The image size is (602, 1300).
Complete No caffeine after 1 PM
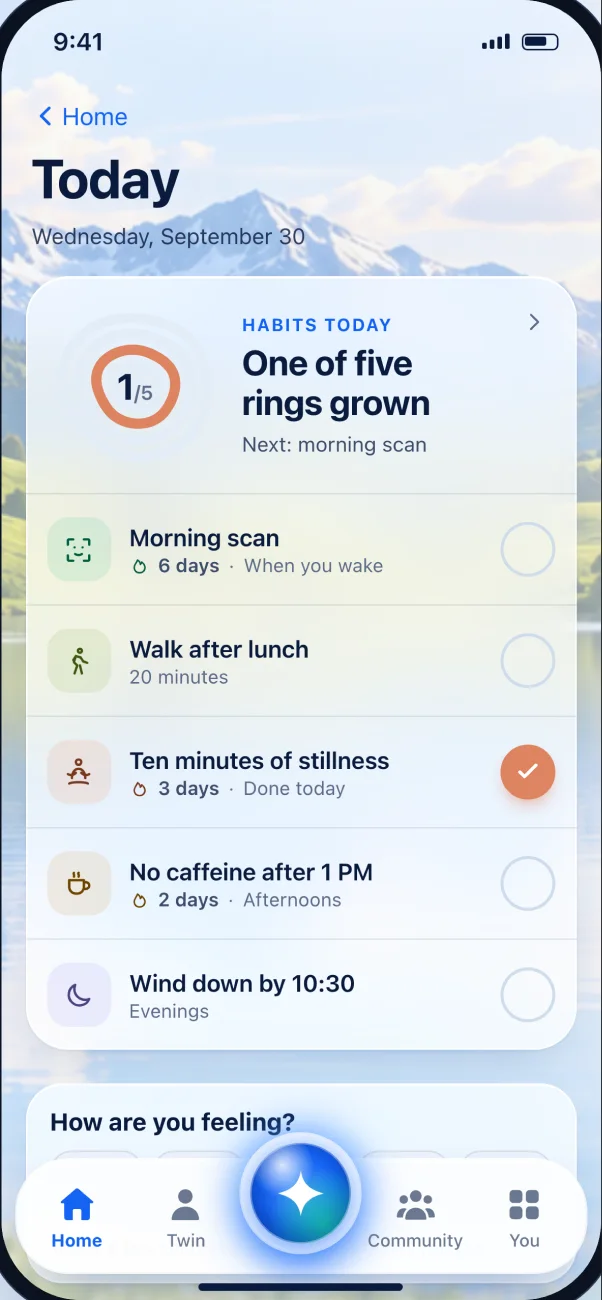(x=527, y=884)
